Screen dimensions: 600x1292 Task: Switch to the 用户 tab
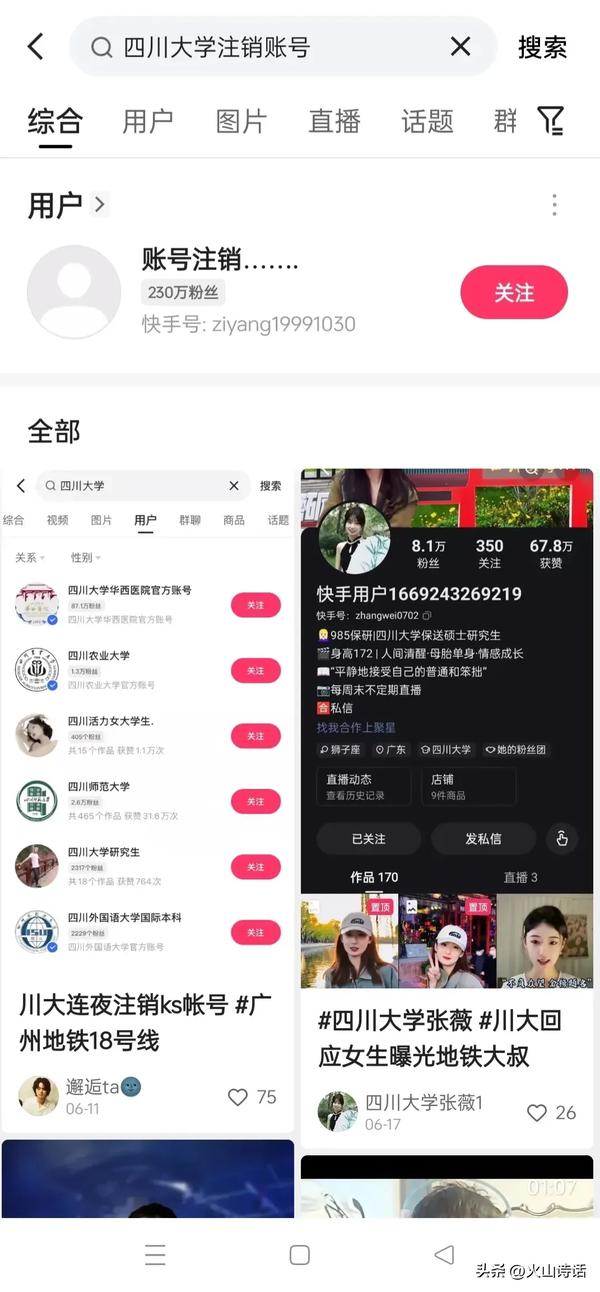(148, 121)
